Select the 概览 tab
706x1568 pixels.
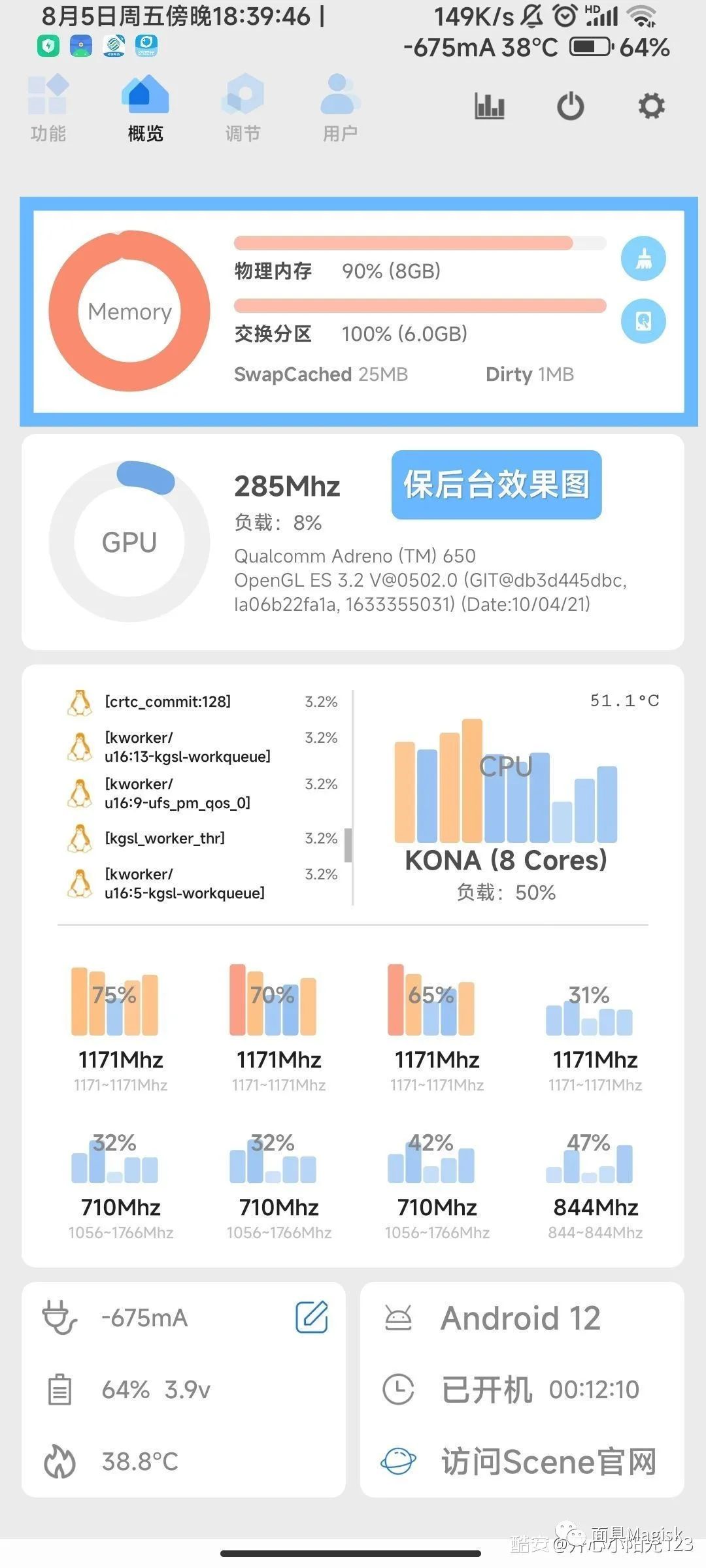(145, 108)
